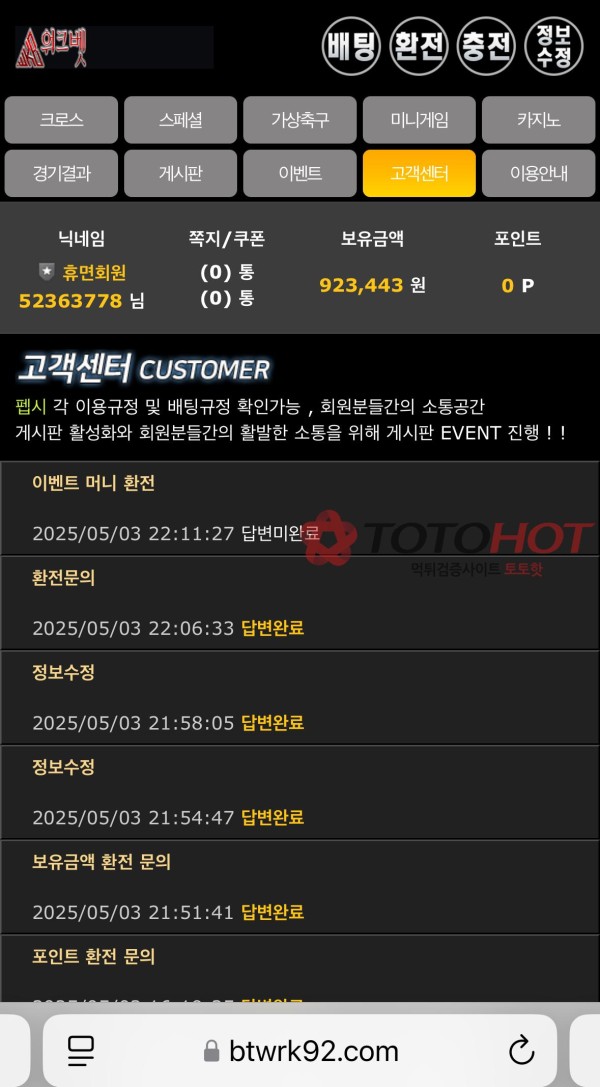The height and width of the screenshot is (1087, 600).
Task: Open the 가상축구 section
Action: click(299, 120)
